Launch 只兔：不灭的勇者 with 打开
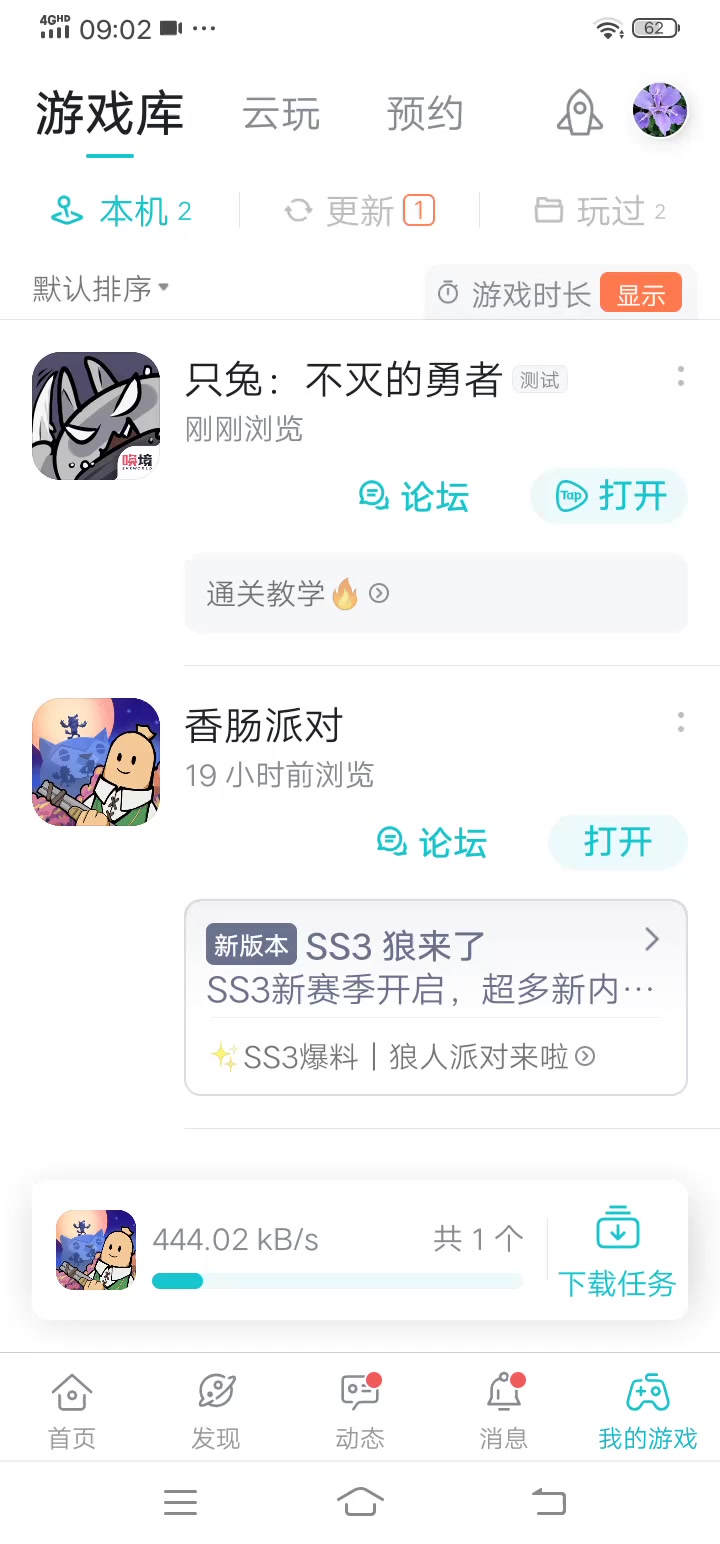Viewport: 720px width, 1544px height. (609, 496)
